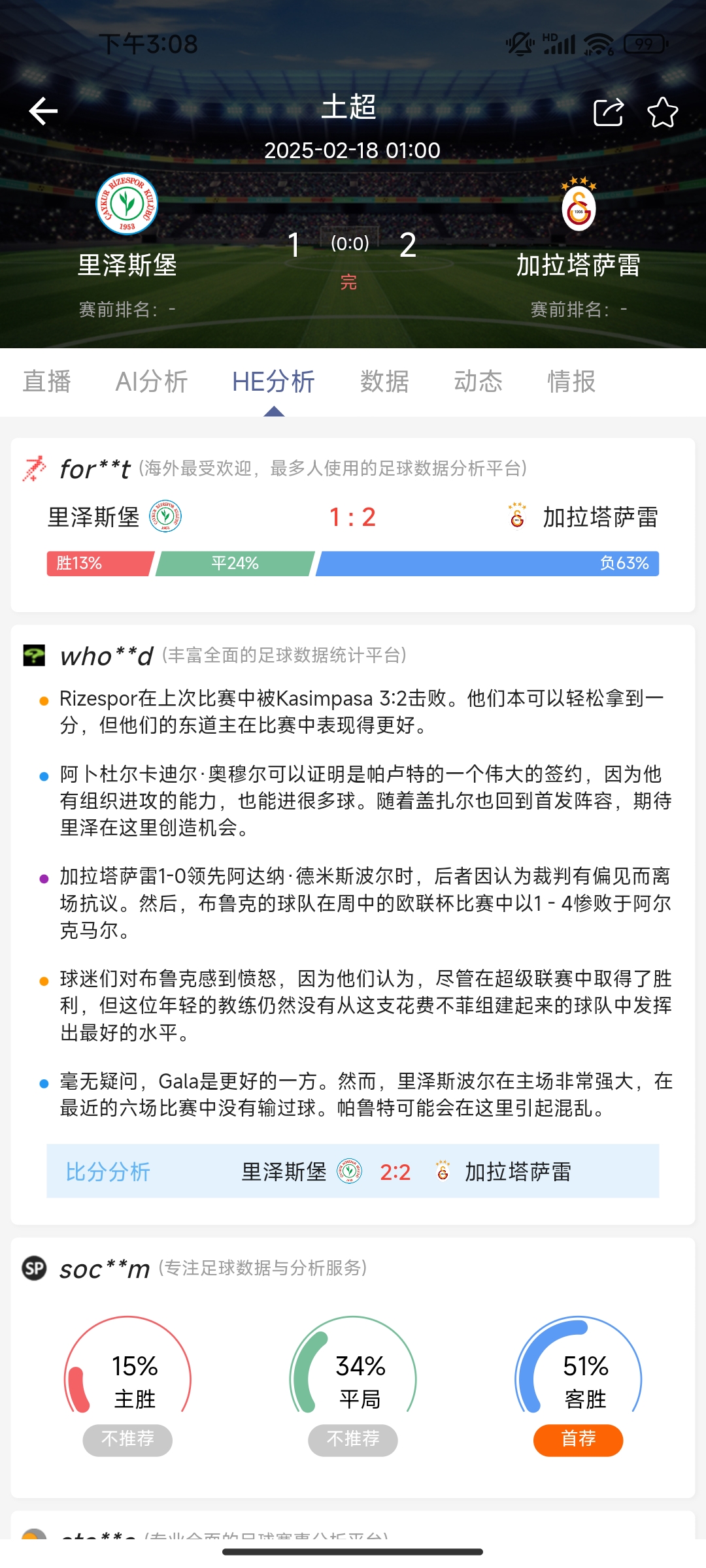Go back using the arrow icon
The width and height of the screenshot is (706, 1568).
click(x=44, y=111)
